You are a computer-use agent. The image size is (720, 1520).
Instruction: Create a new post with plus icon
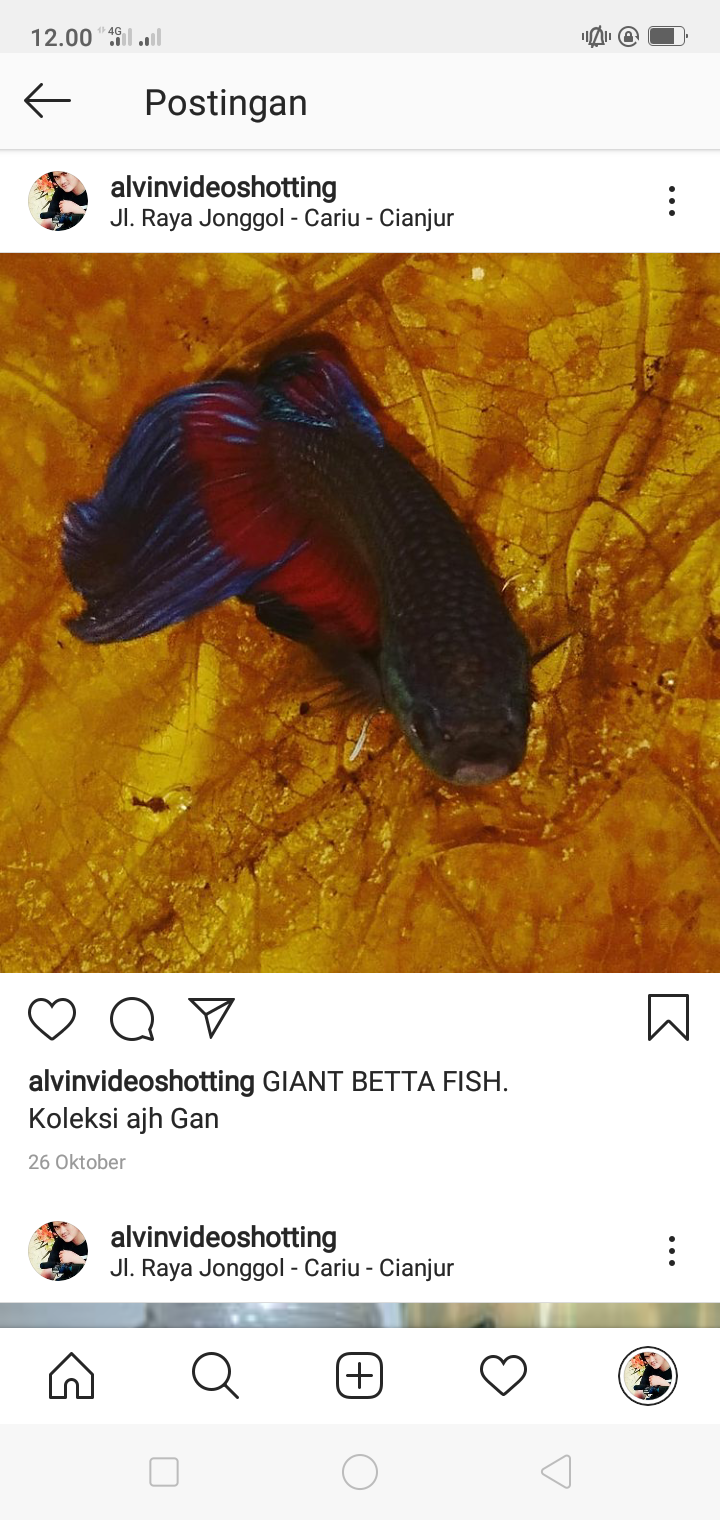click(360, 1376)
